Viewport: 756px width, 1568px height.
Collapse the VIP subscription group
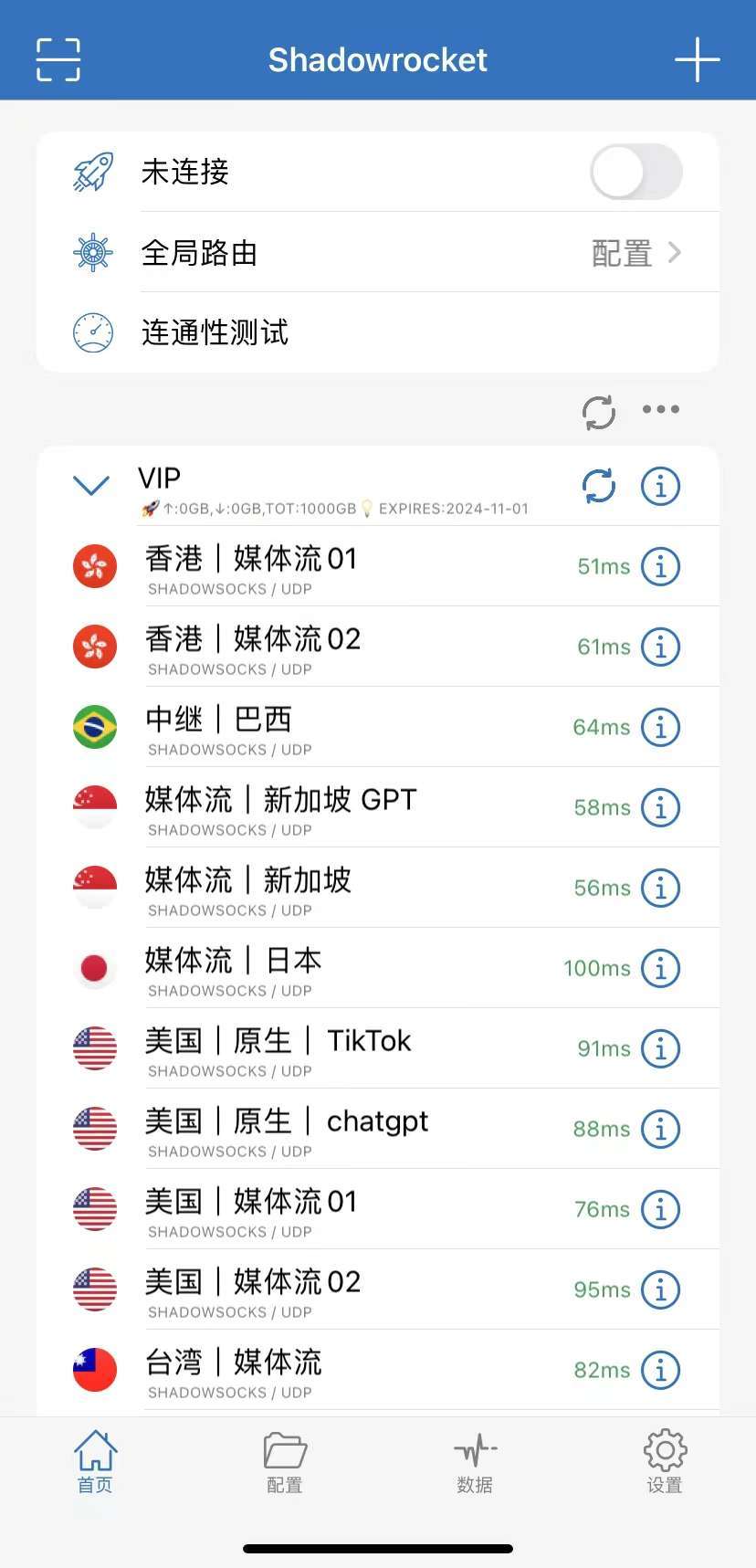pos(91,486)
